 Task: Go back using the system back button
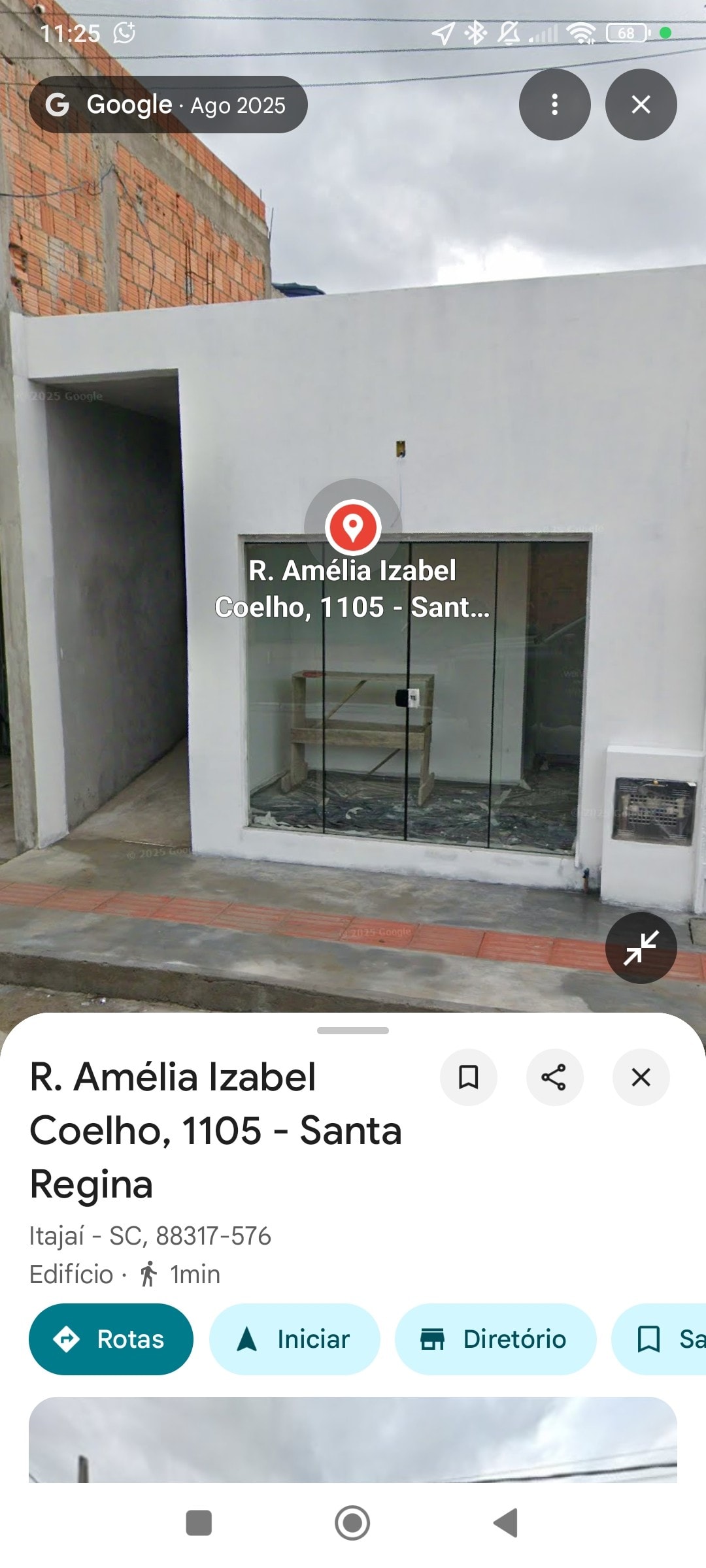click(x=505, y=1523)
